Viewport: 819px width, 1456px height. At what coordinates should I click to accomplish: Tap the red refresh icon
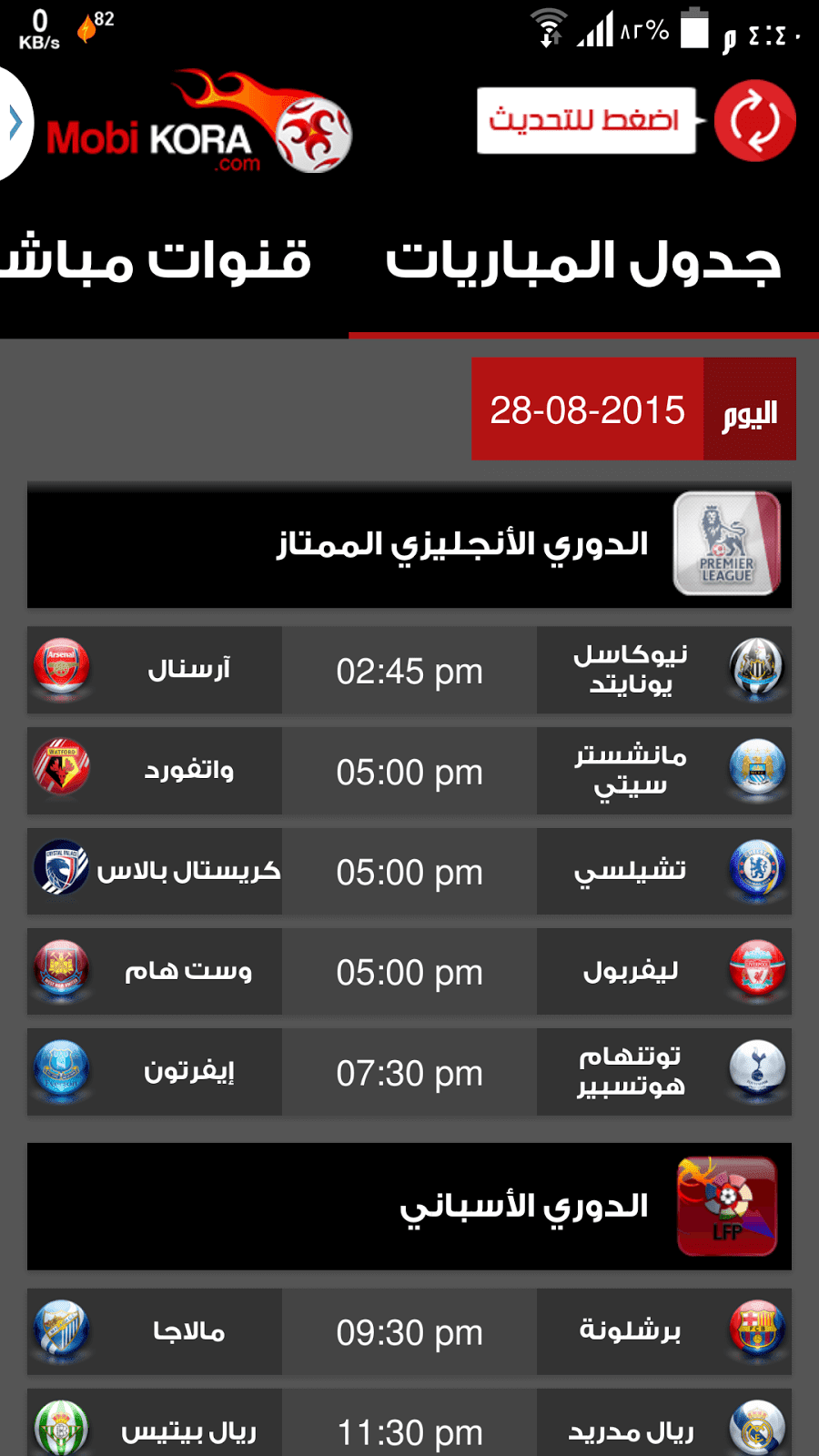pyautogui.click(x=754, y=121)
